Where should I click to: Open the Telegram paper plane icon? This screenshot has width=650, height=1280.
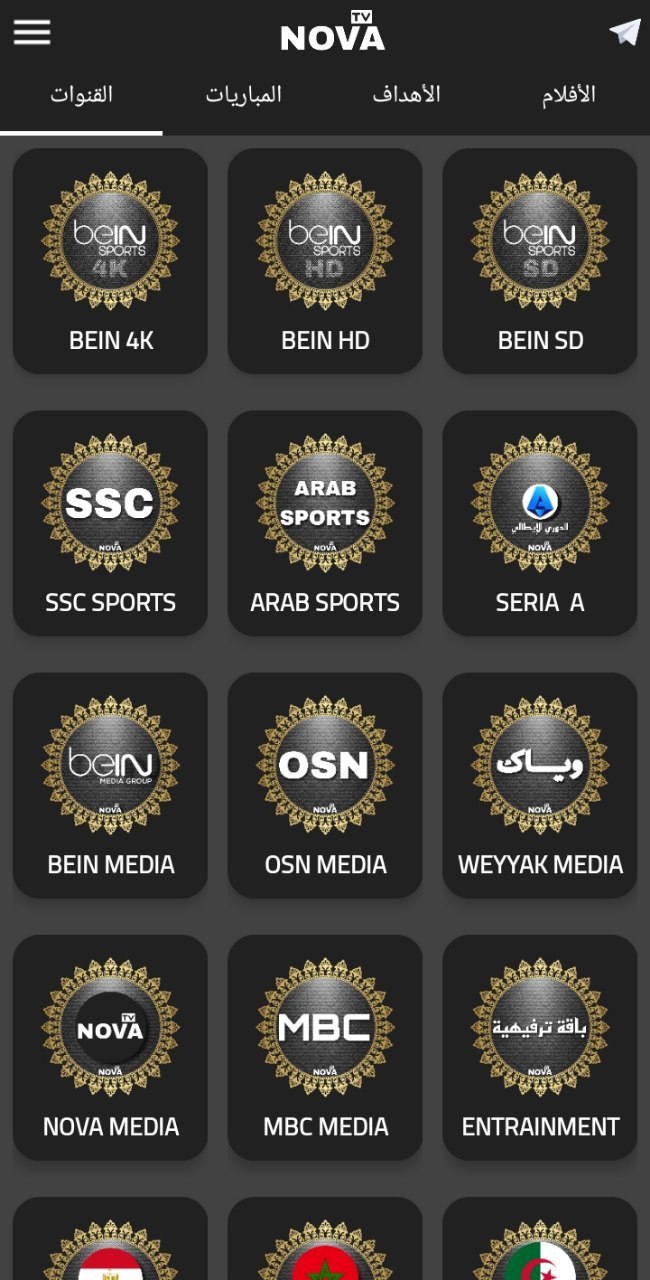click(x=625, y=32)
